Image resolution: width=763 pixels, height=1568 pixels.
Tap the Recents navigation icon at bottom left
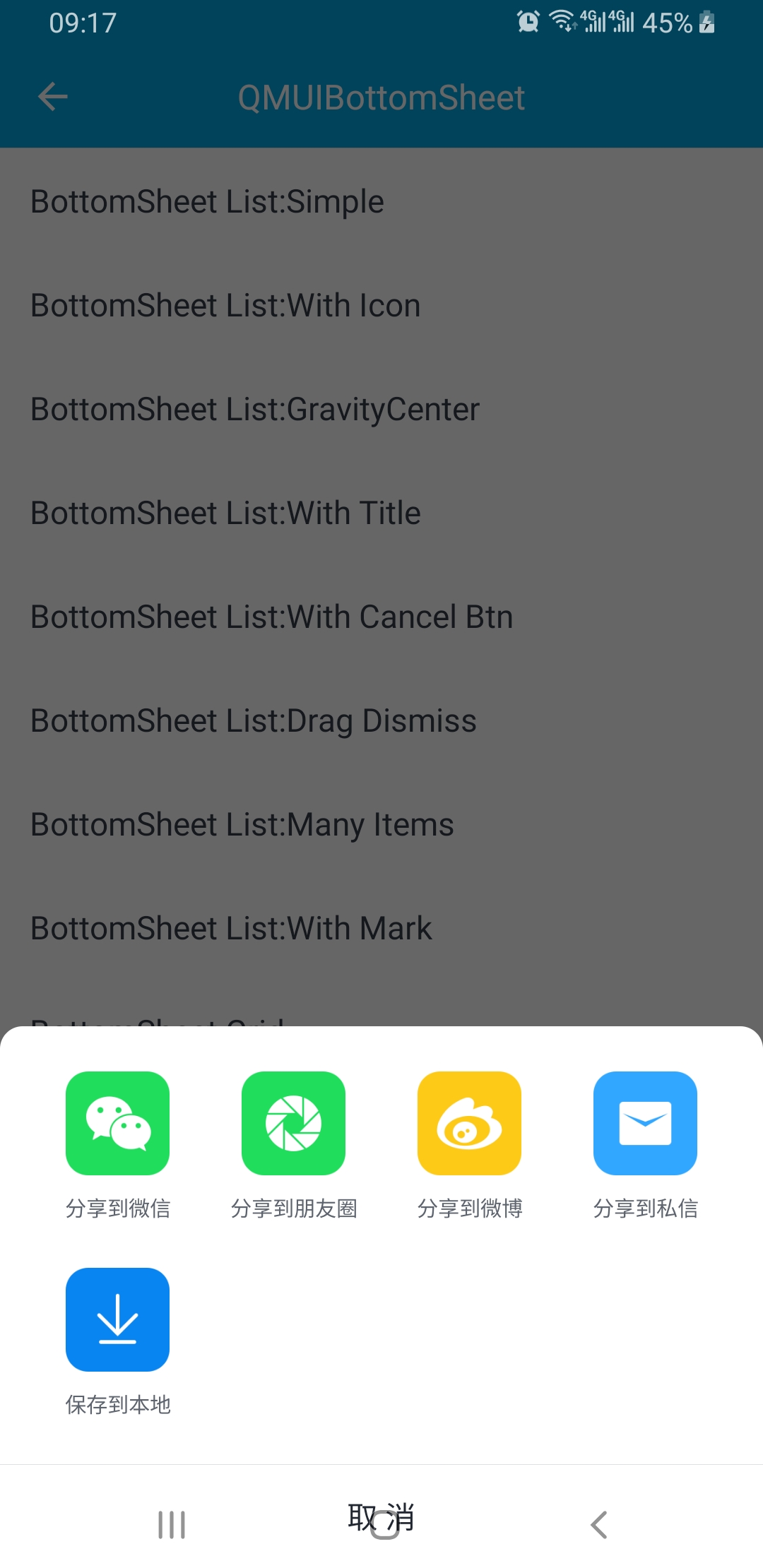pos(172,1524)
